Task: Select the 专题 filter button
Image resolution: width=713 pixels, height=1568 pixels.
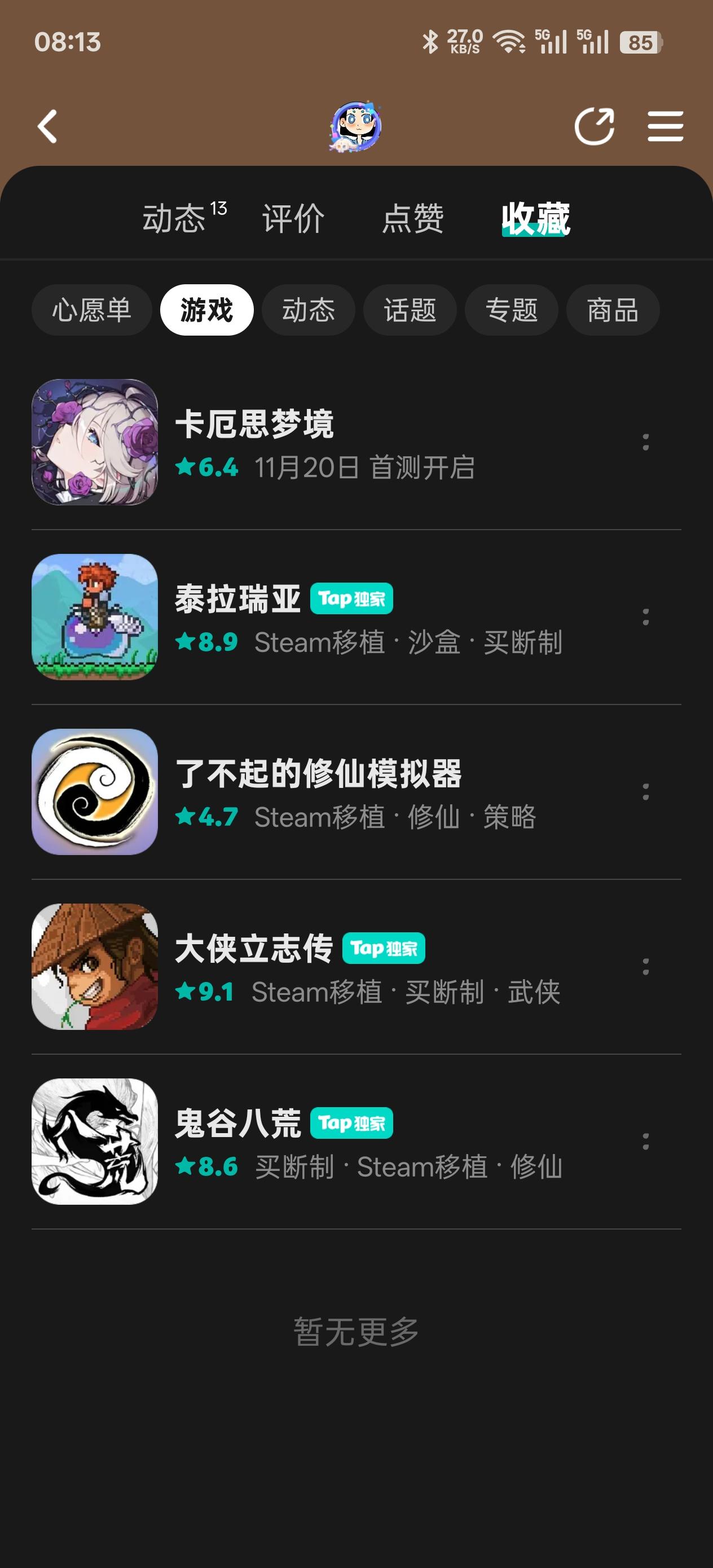Action: pos(511,310)
